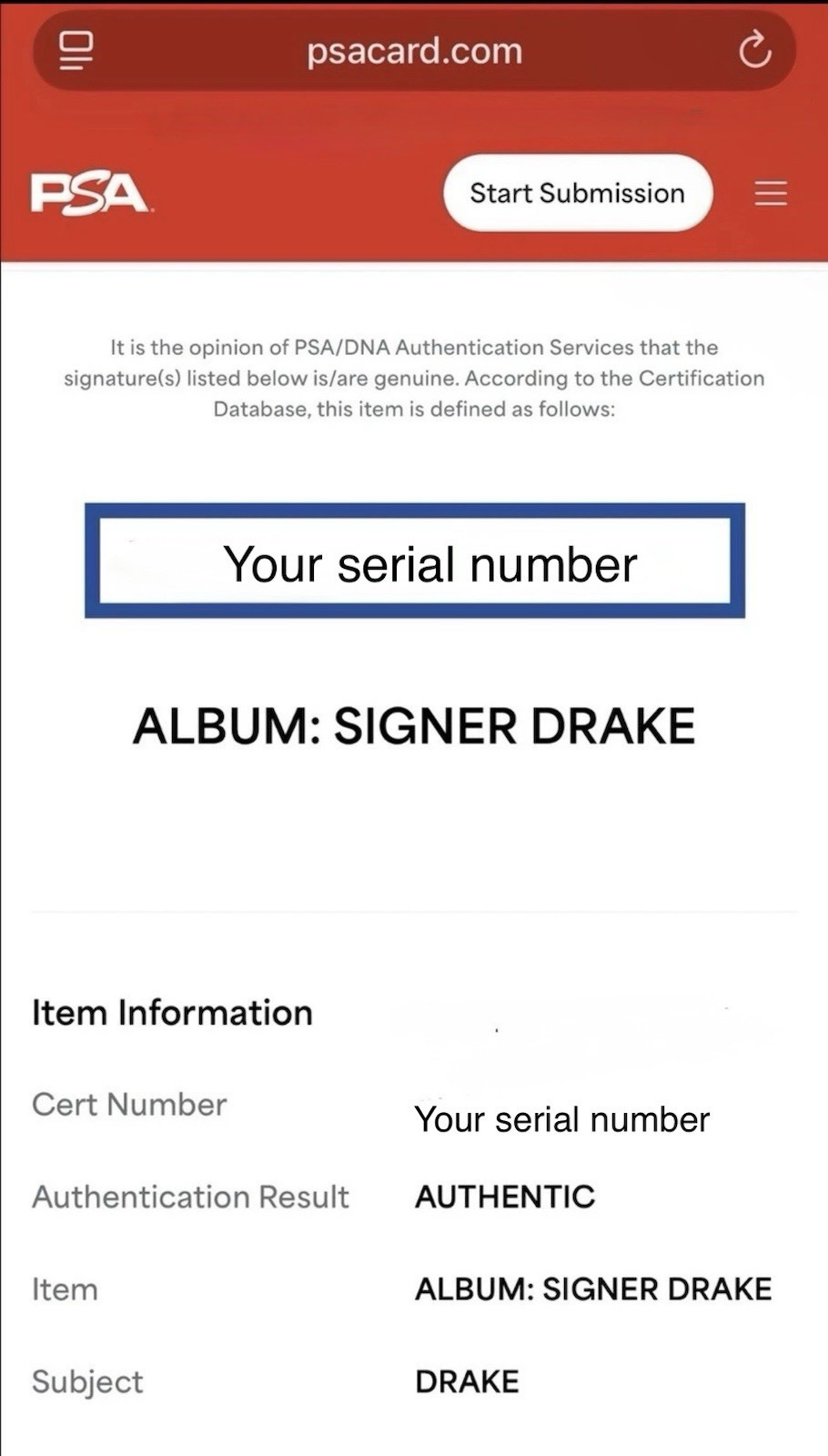Click the ALBUM: SIGNER DRAKE title link
Screen dimensions: 828x1456
[x=414, y=725]
